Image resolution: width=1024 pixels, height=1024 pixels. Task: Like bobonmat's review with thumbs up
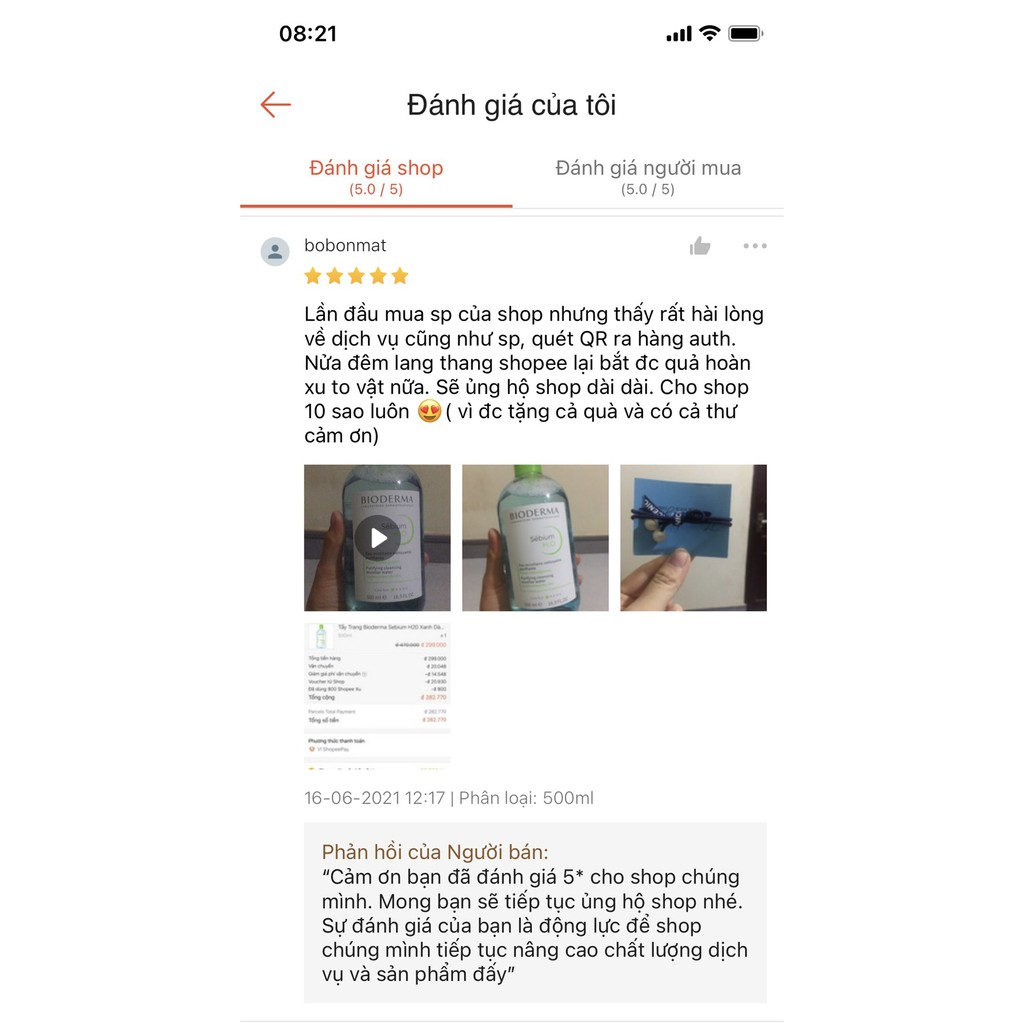pyautogui.click(x=700, y=246)
